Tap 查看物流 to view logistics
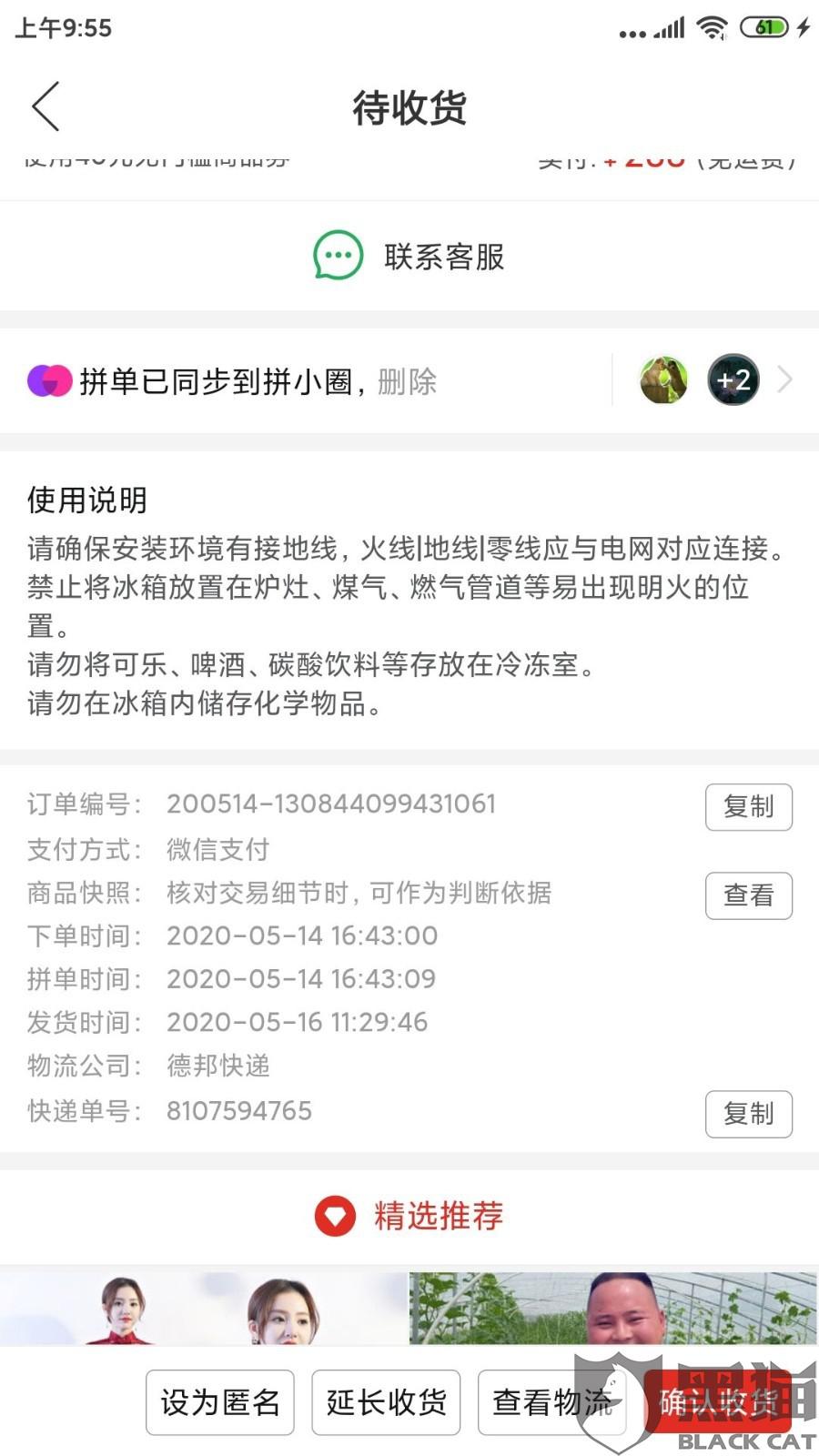Viewport: 819px width, 1456px height. pyautogui.click(x=551, y=1402)
